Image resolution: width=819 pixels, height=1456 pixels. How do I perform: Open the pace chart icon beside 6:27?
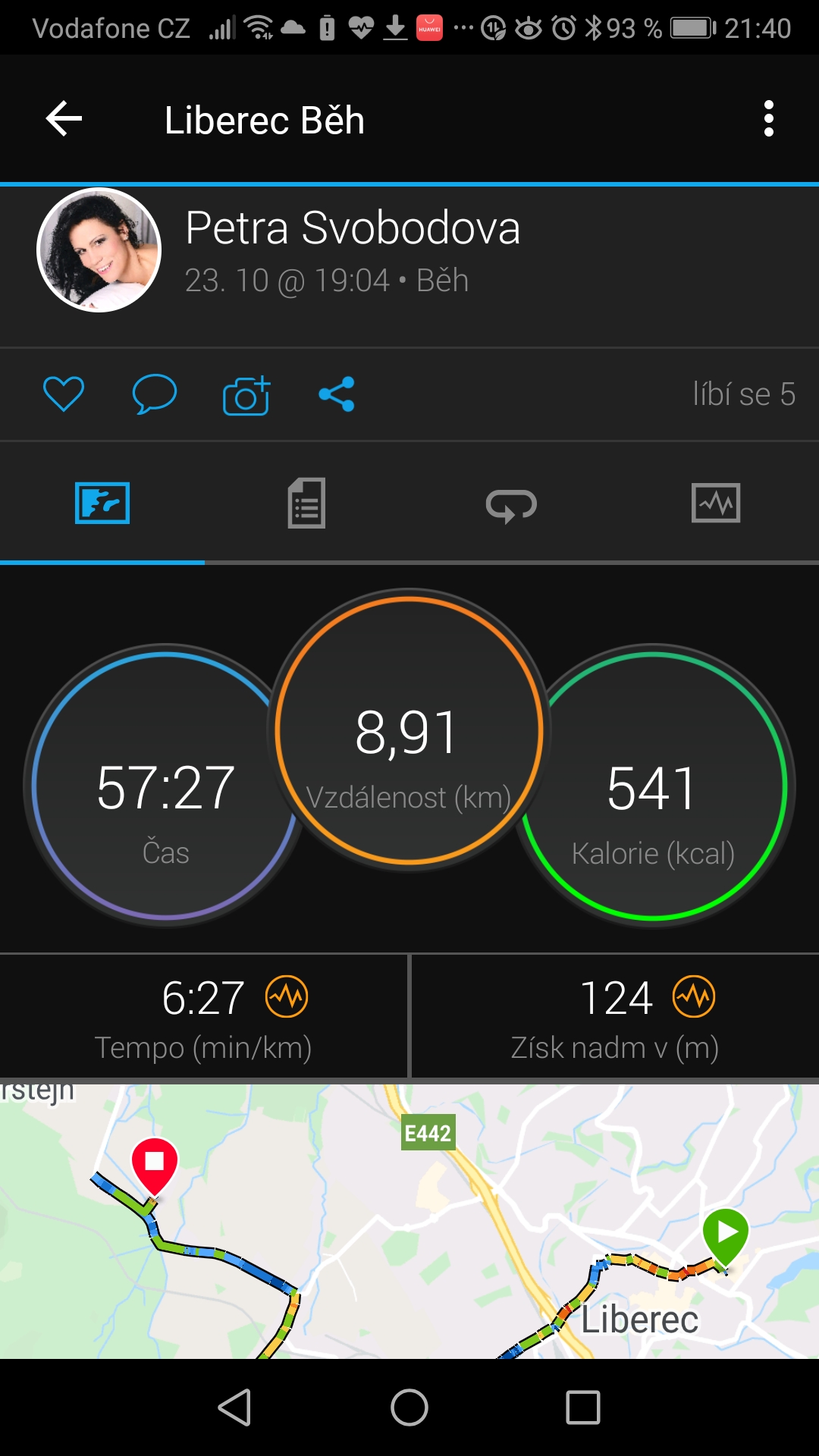click(x=287, y=996)
